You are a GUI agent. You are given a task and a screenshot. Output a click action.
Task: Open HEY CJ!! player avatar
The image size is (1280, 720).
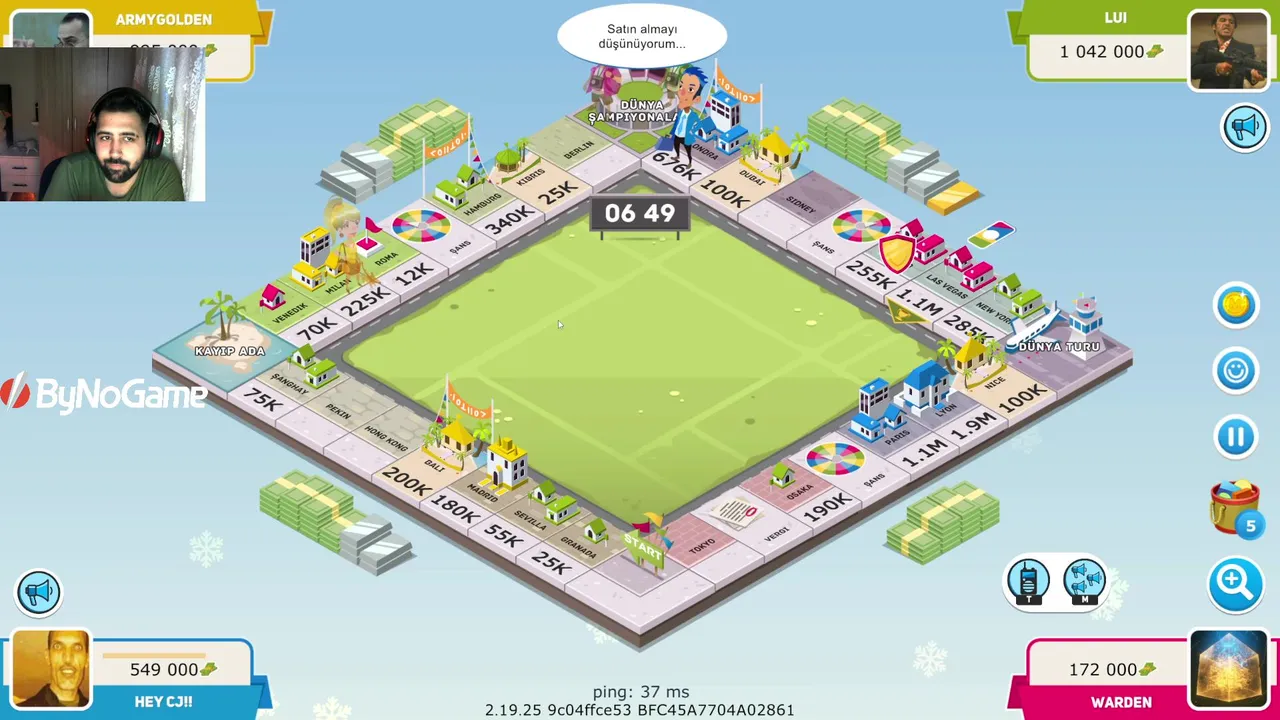tap(50, 670)
